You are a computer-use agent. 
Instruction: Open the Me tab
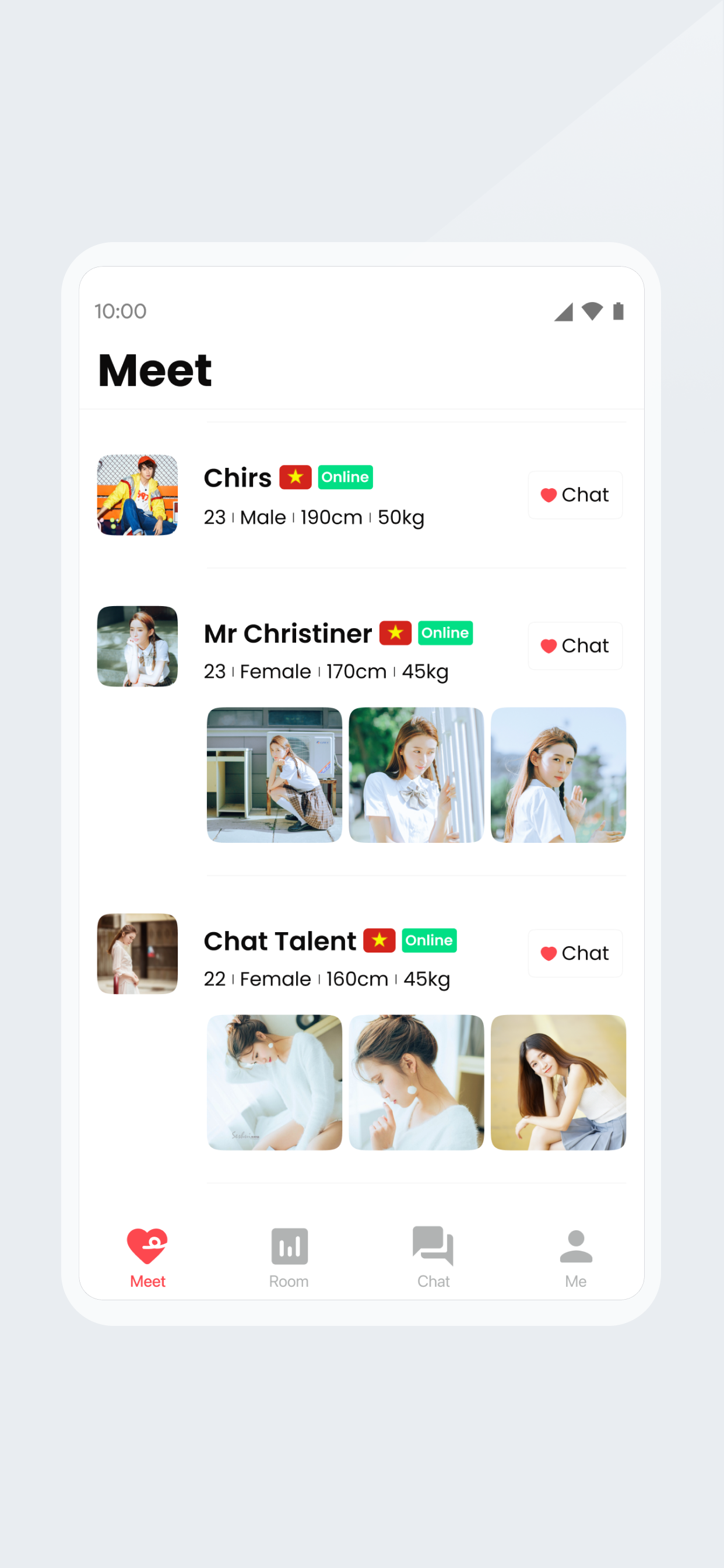click(575, 1257)
